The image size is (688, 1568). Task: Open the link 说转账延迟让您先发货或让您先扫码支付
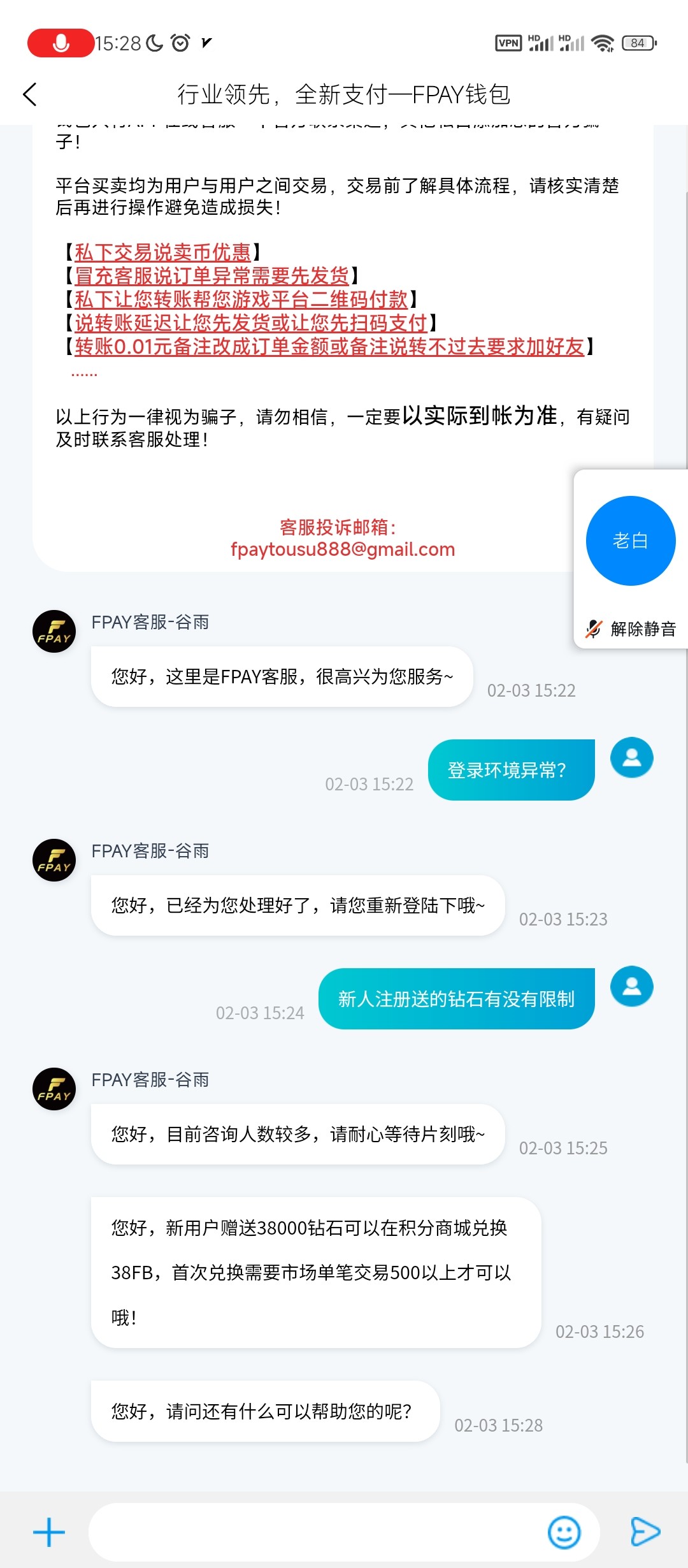[x=250, y=323]
